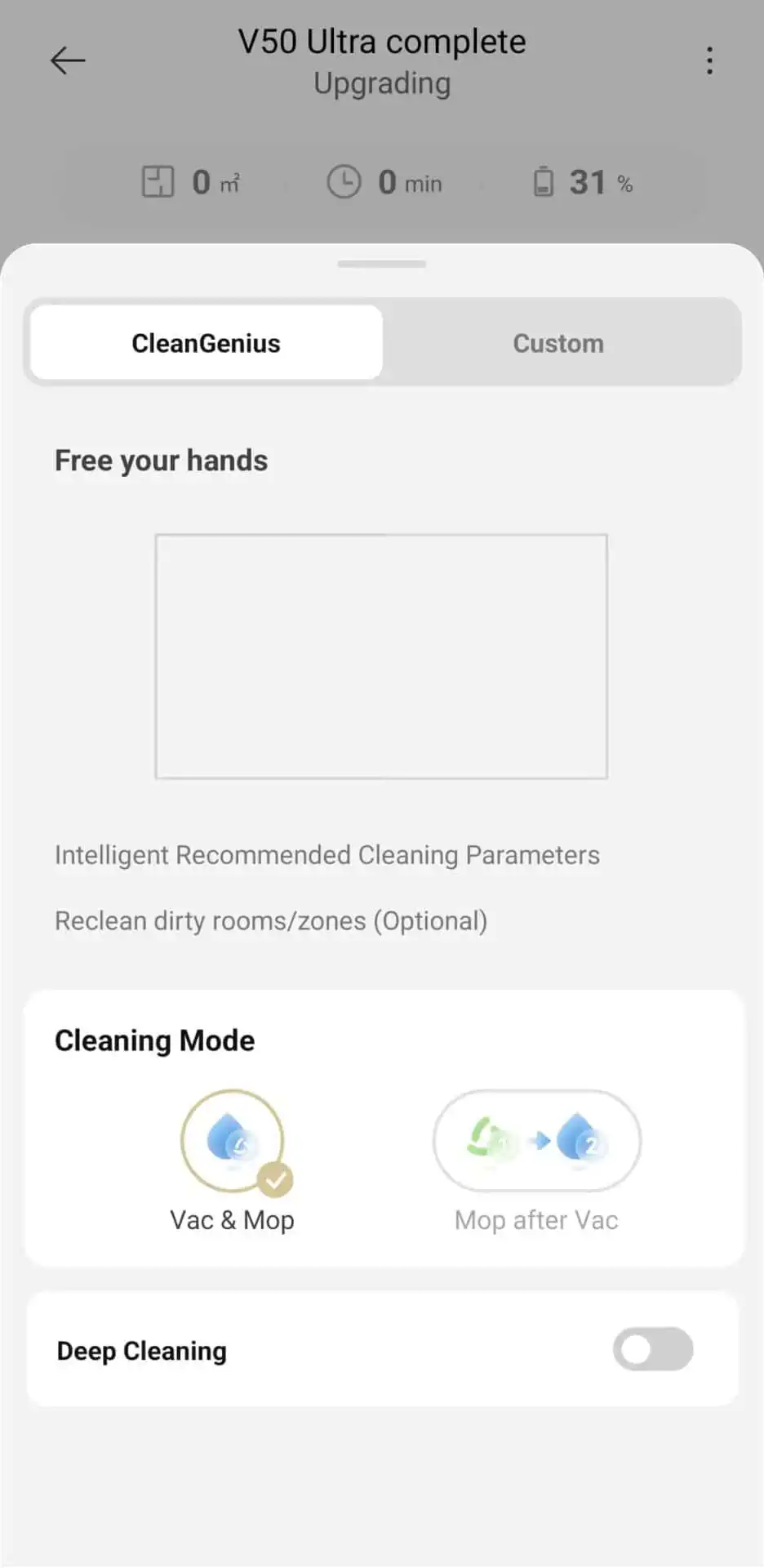This screenshot has width=764, height=1568.
Task: Open the three-dot overflow menu
Action: 709,60
